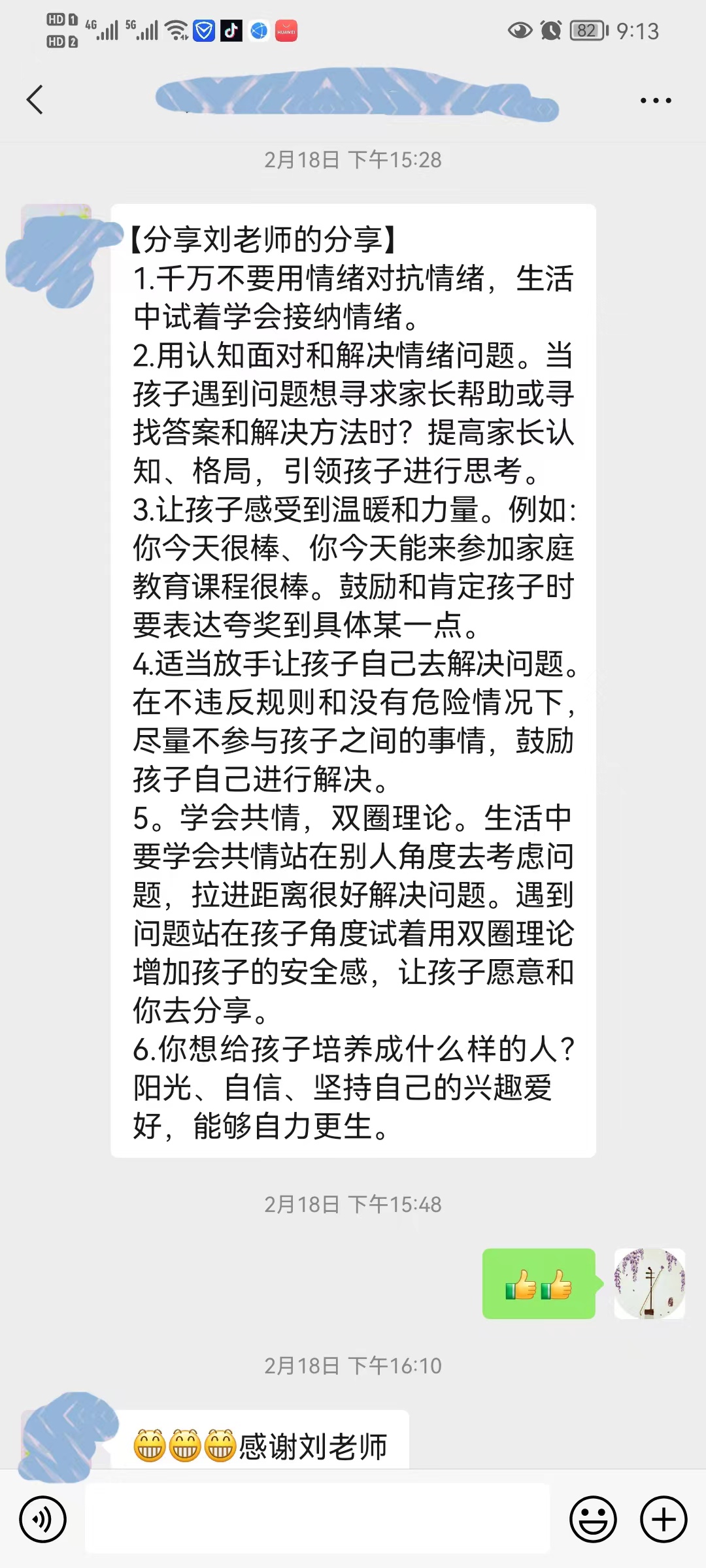Open my avatar with the purple flowers
This screenshot has width=706, height=1568.
[x=649, y=1283]
